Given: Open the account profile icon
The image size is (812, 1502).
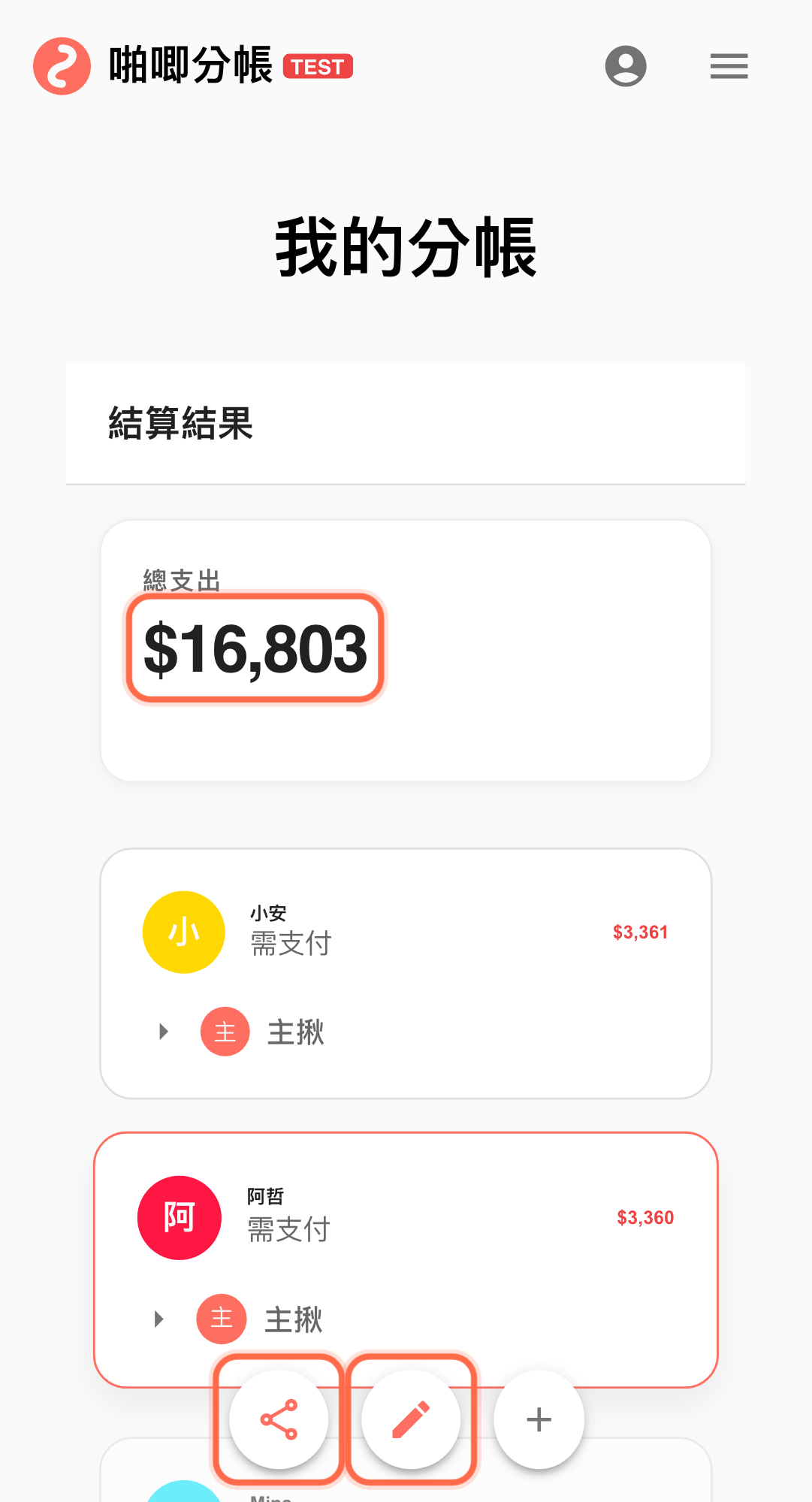Looking at the screenshot, I should [x=626, y=66].
